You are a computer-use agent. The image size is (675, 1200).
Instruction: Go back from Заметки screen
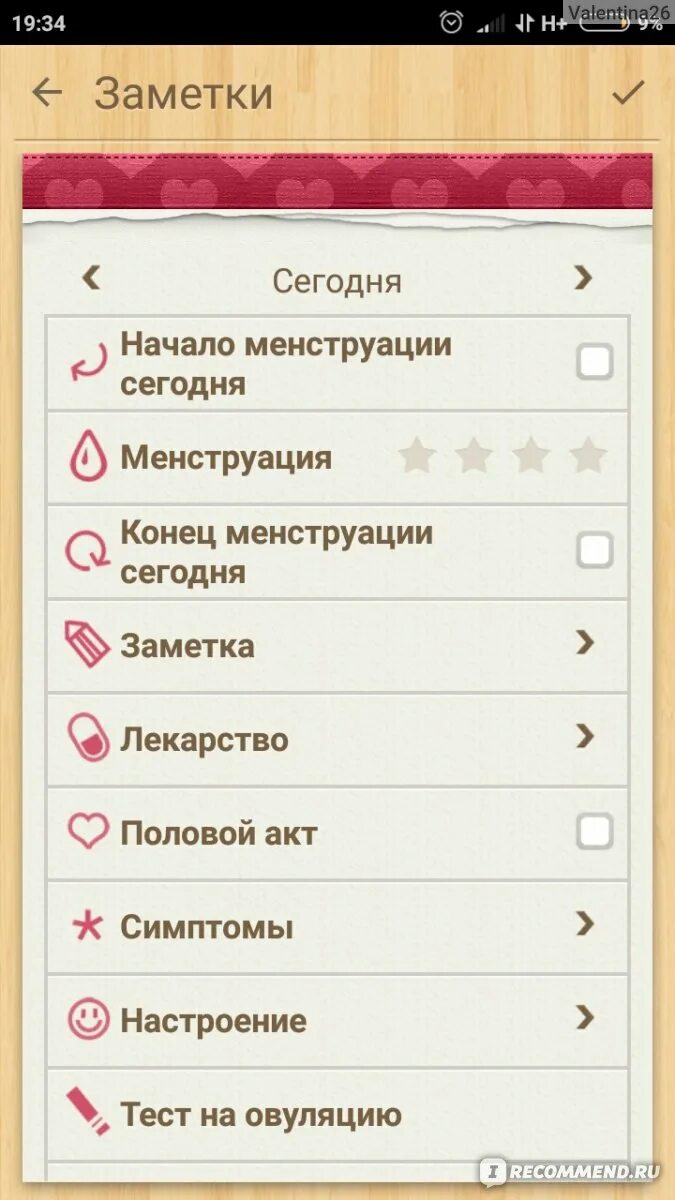46,93
